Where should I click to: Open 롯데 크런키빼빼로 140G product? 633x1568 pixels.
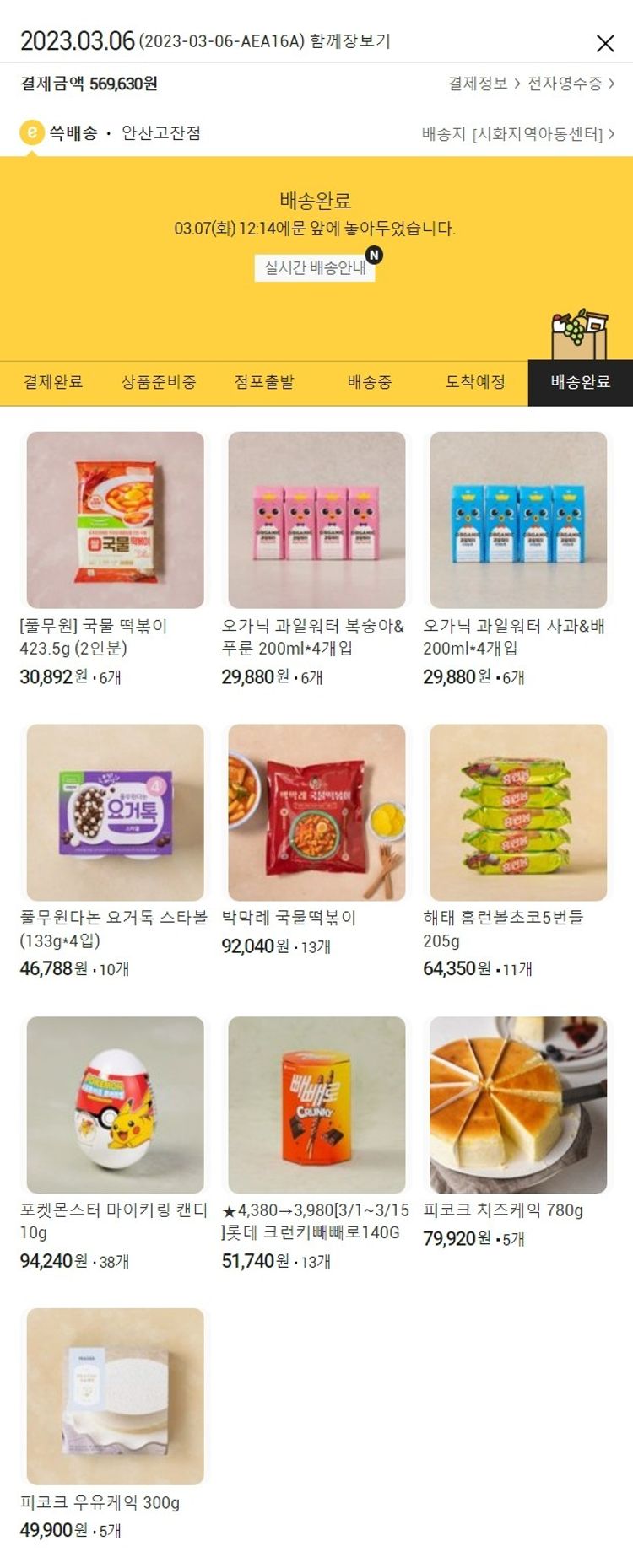pyautogui.click(x=316, y=1105)
